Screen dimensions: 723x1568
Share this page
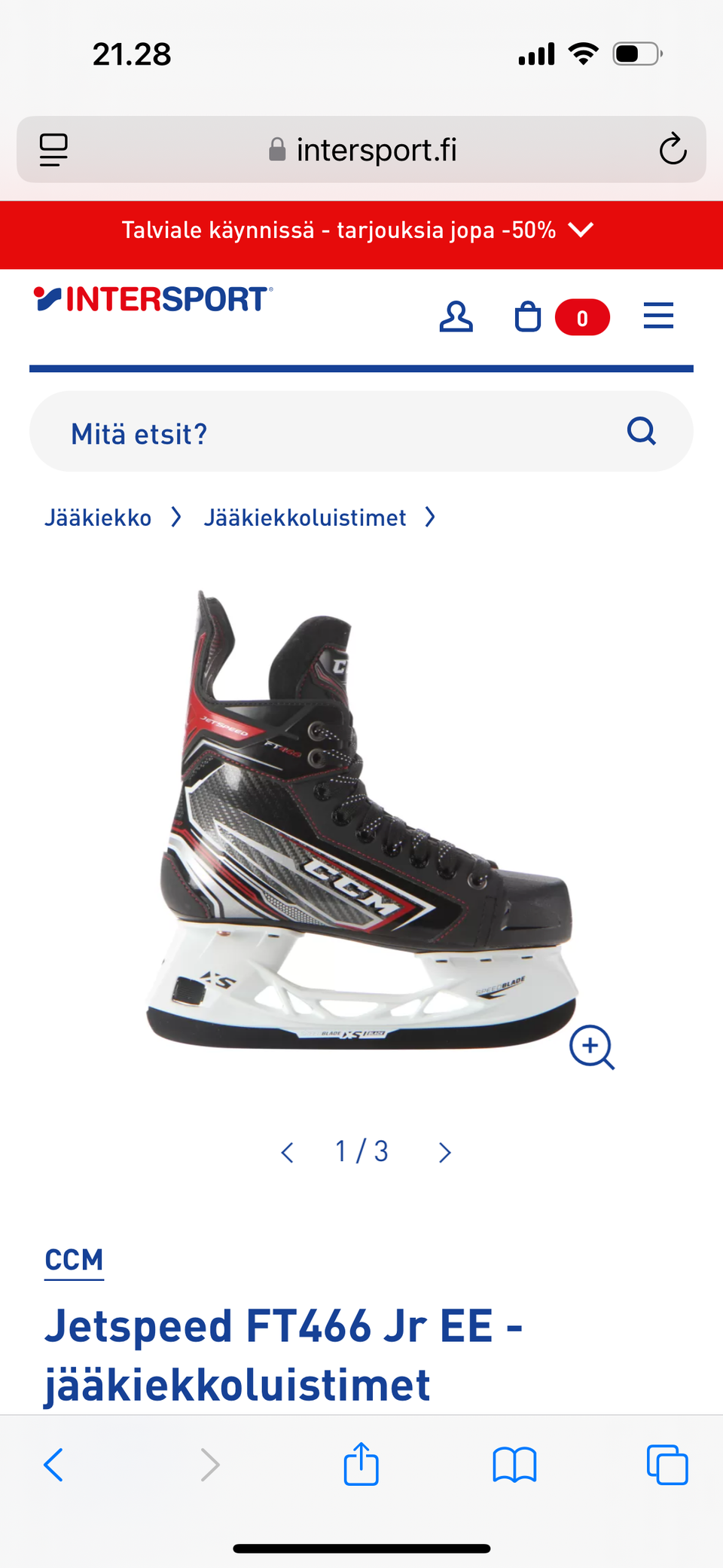(x=361, y=1463)
